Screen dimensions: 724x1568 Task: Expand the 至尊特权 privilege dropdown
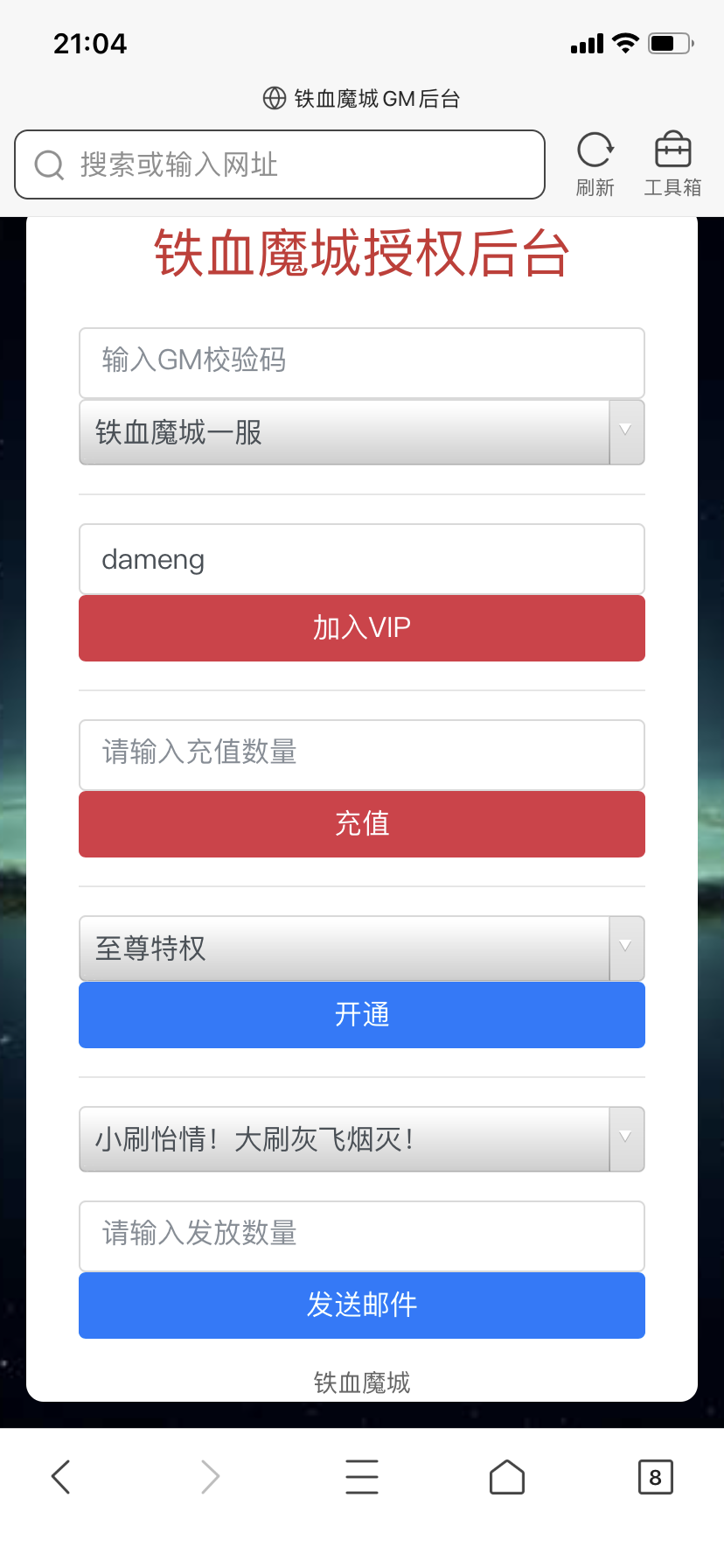click(361, 948)
